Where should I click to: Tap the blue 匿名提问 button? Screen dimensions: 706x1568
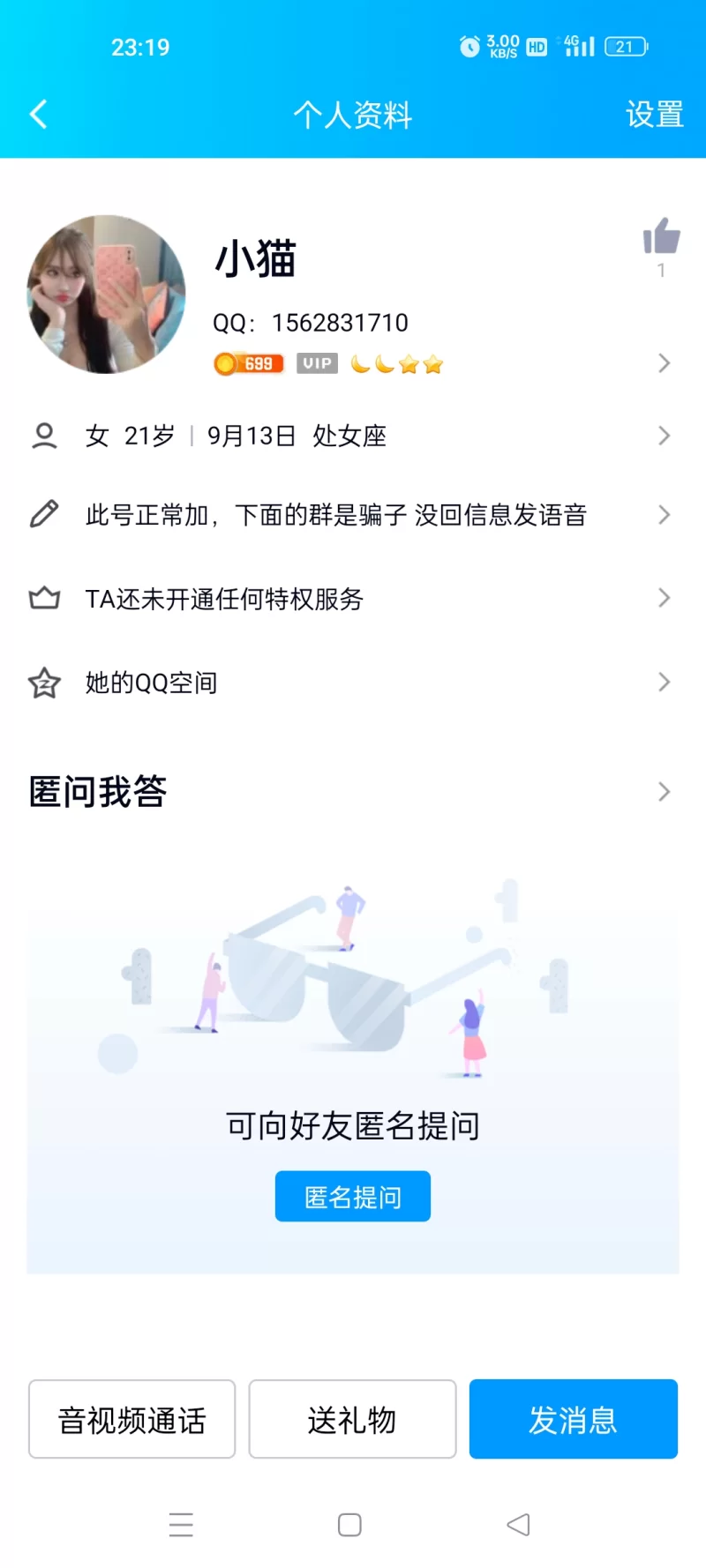pos(353,1197)
